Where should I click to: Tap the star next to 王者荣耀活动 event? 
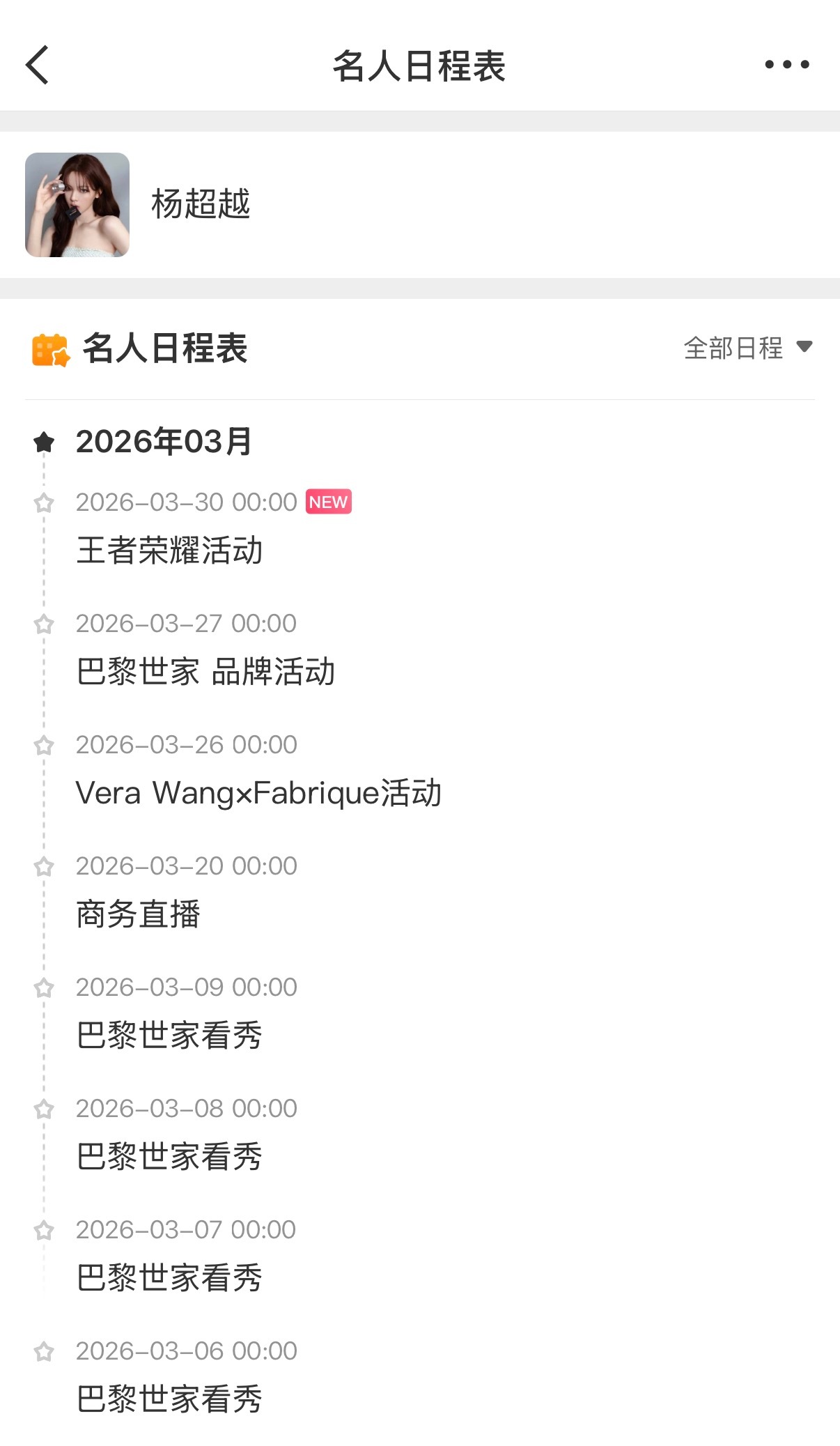[x=45, y=501]
